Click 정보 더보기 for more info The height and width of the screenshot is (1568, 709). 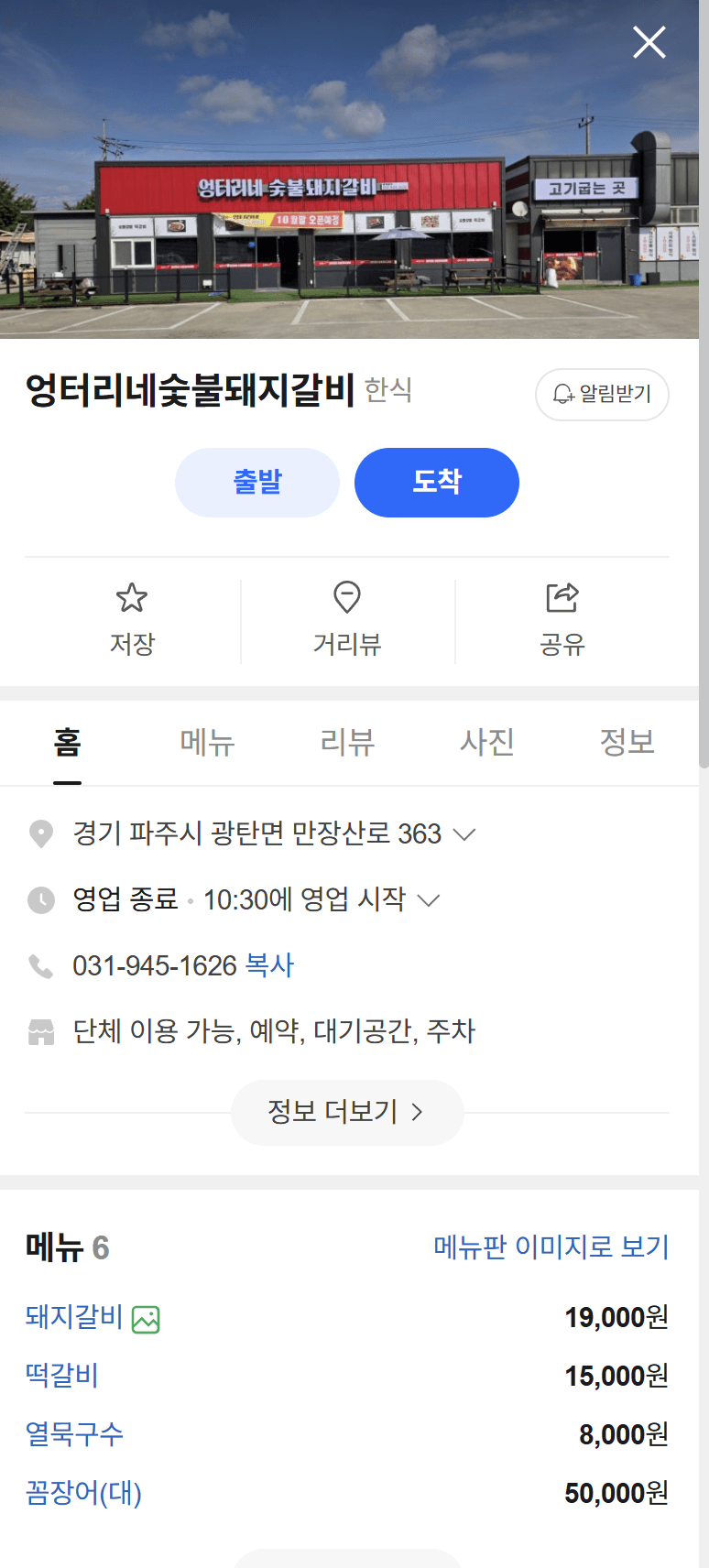click(346, 1112)
